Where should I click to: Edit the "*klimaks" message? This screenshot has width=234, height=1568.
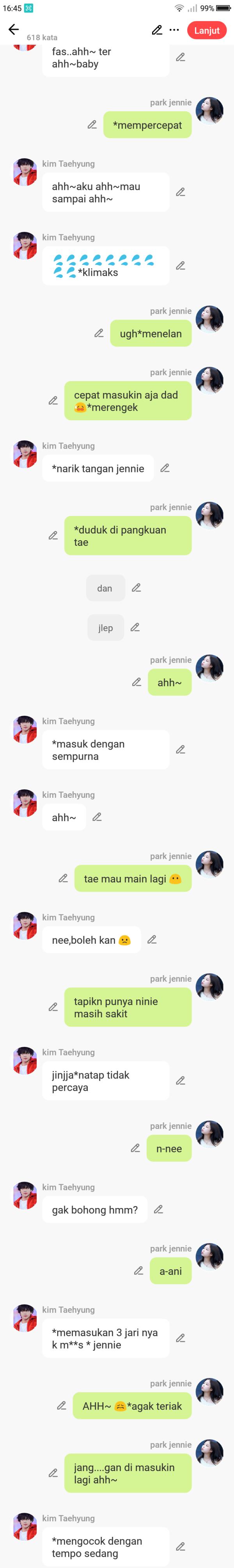pyautogui.click(x=180, y=265)
